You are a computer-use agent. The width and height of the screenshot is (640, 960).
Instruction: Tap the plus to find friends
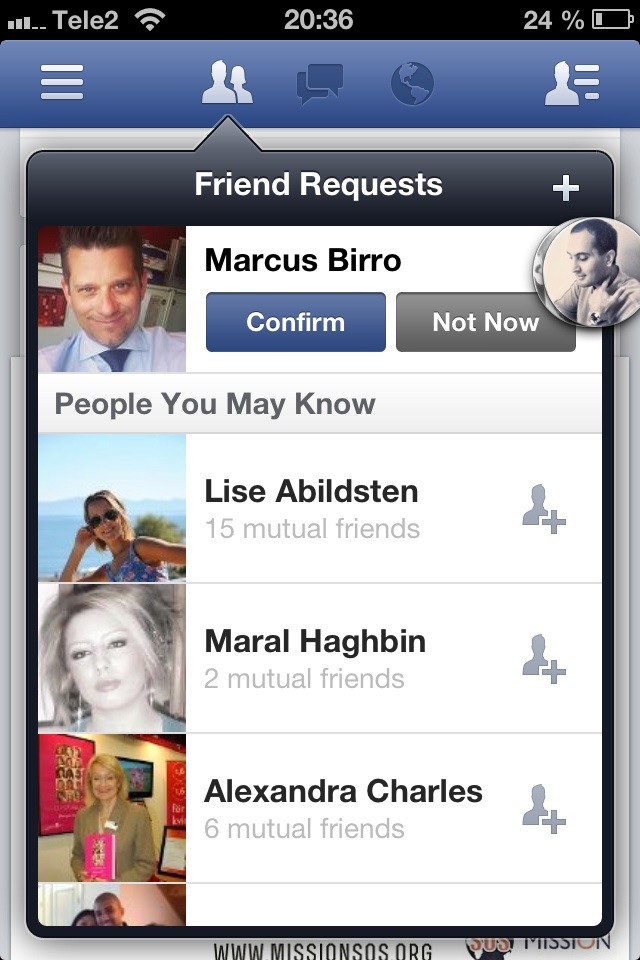(565, 187)
